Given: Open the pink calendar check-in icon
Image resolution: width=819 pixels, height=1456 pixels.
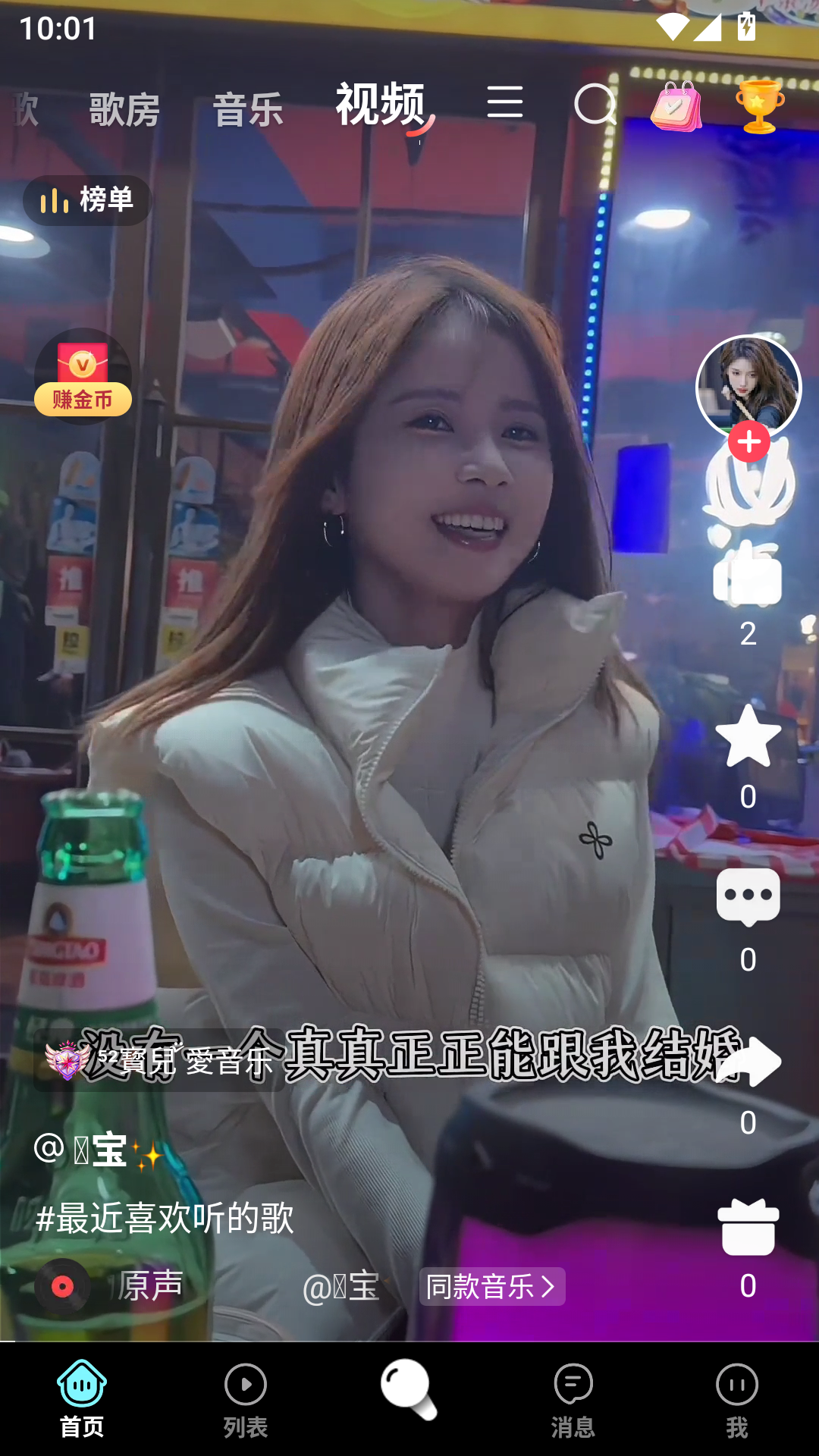Looking at the screenshot, I should (676, 107).
